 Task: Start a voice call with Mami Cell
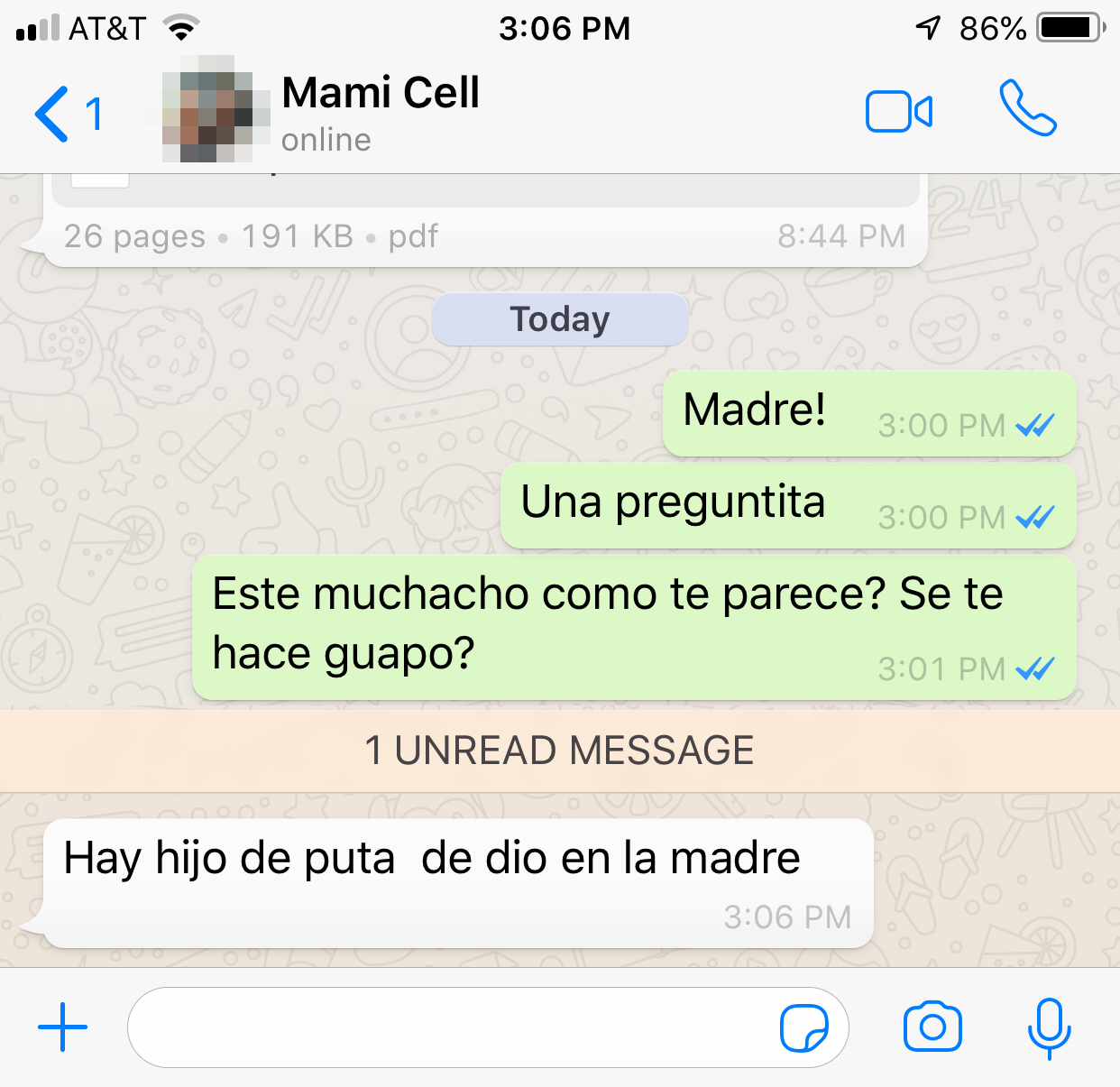tap(1027, 109)
